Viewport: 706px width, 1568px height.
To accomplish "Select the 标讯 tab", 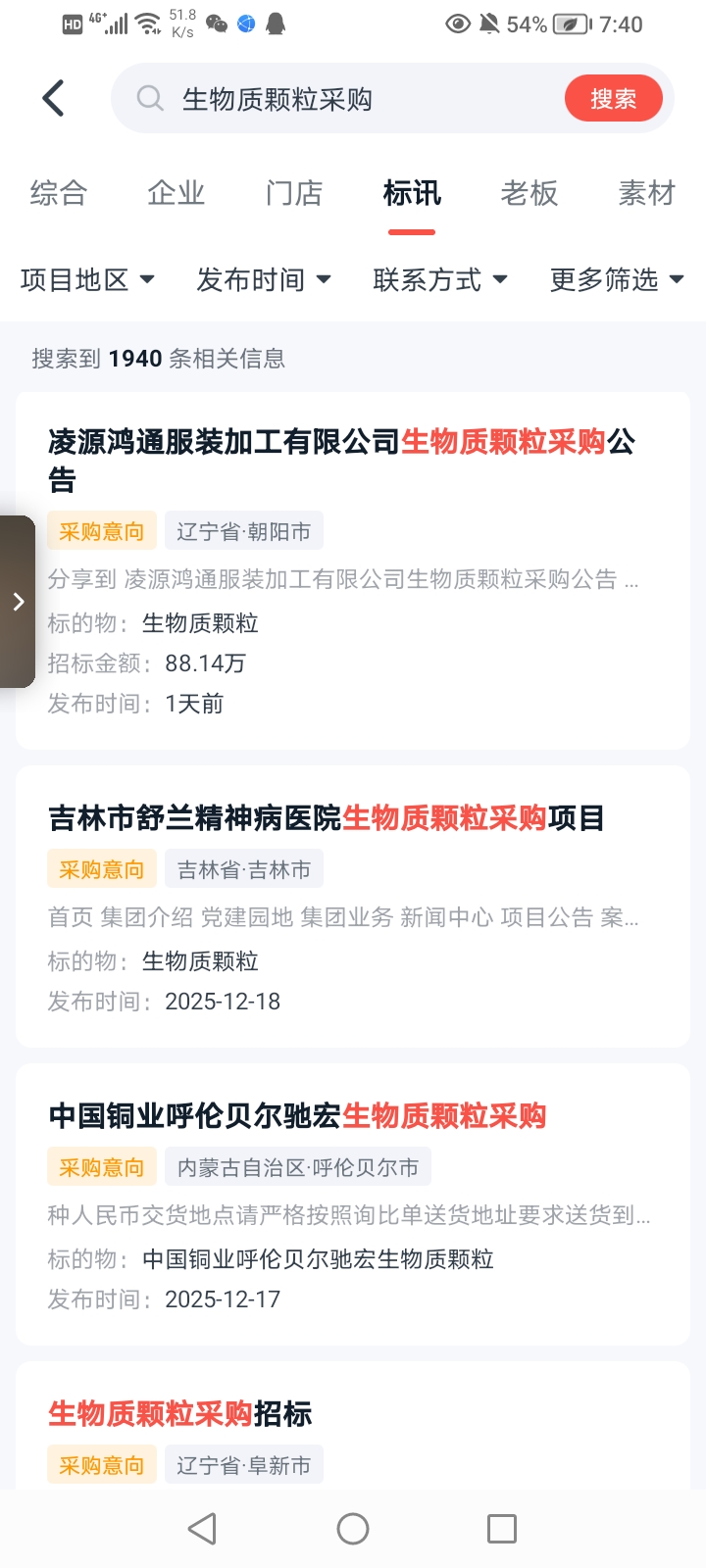I will click(x=412, y=193).
